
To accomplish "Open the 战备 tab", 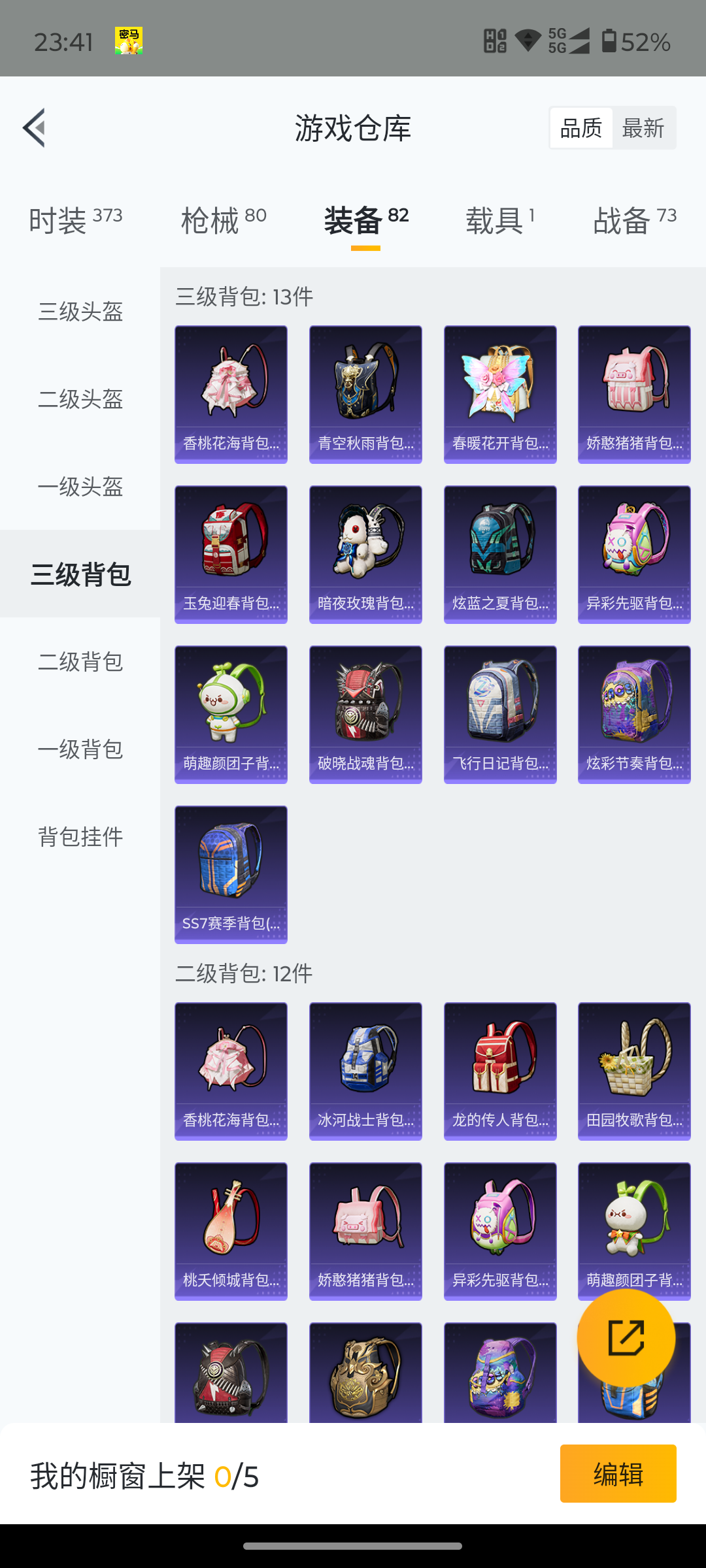I will click(x=634, y=220).
